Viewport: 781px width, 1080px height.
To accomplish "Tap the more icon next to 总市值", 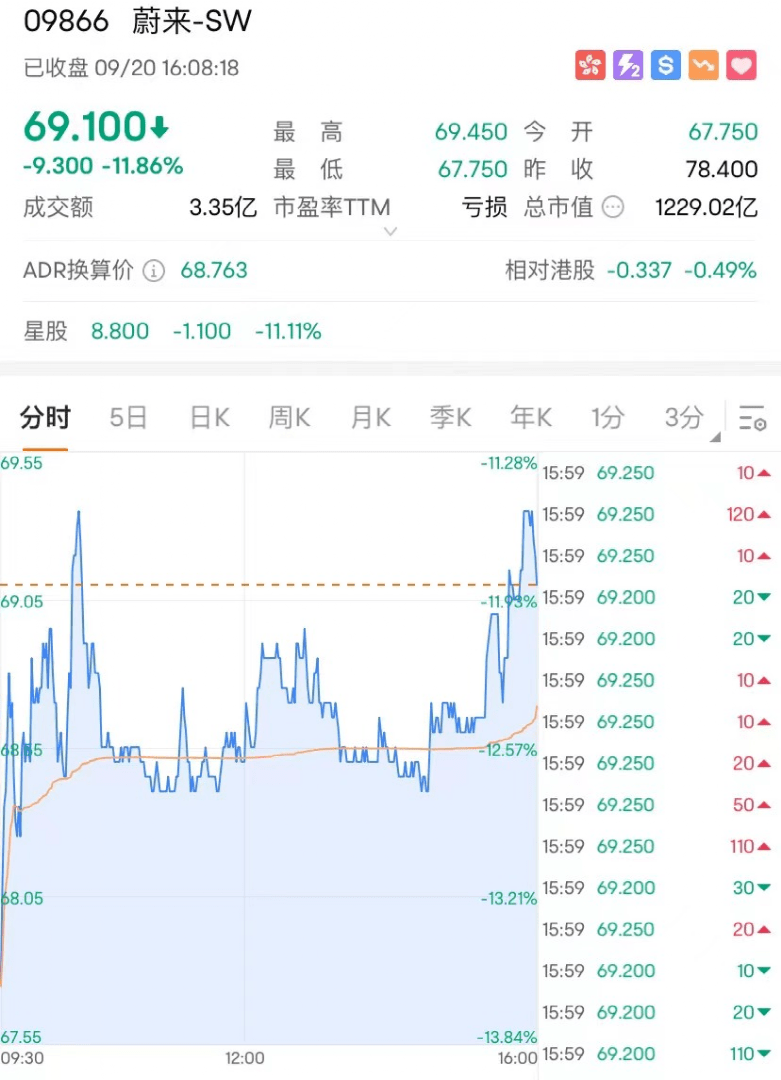I will point(613,208).
